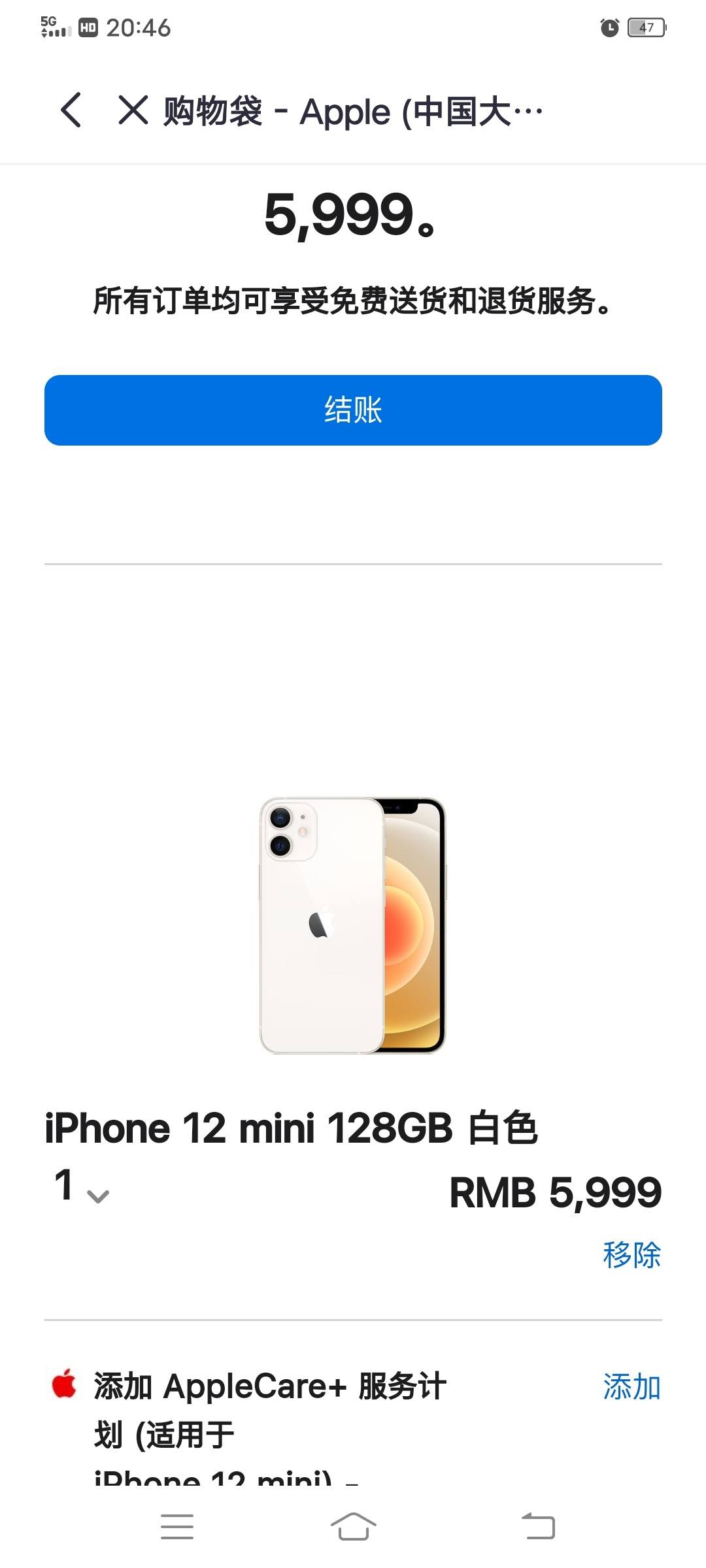Open recent apps from the navigation bar
Image resolution: width=706 pixels, height=1568 pixels.
pyautogui.click(x=177, y=1526)
